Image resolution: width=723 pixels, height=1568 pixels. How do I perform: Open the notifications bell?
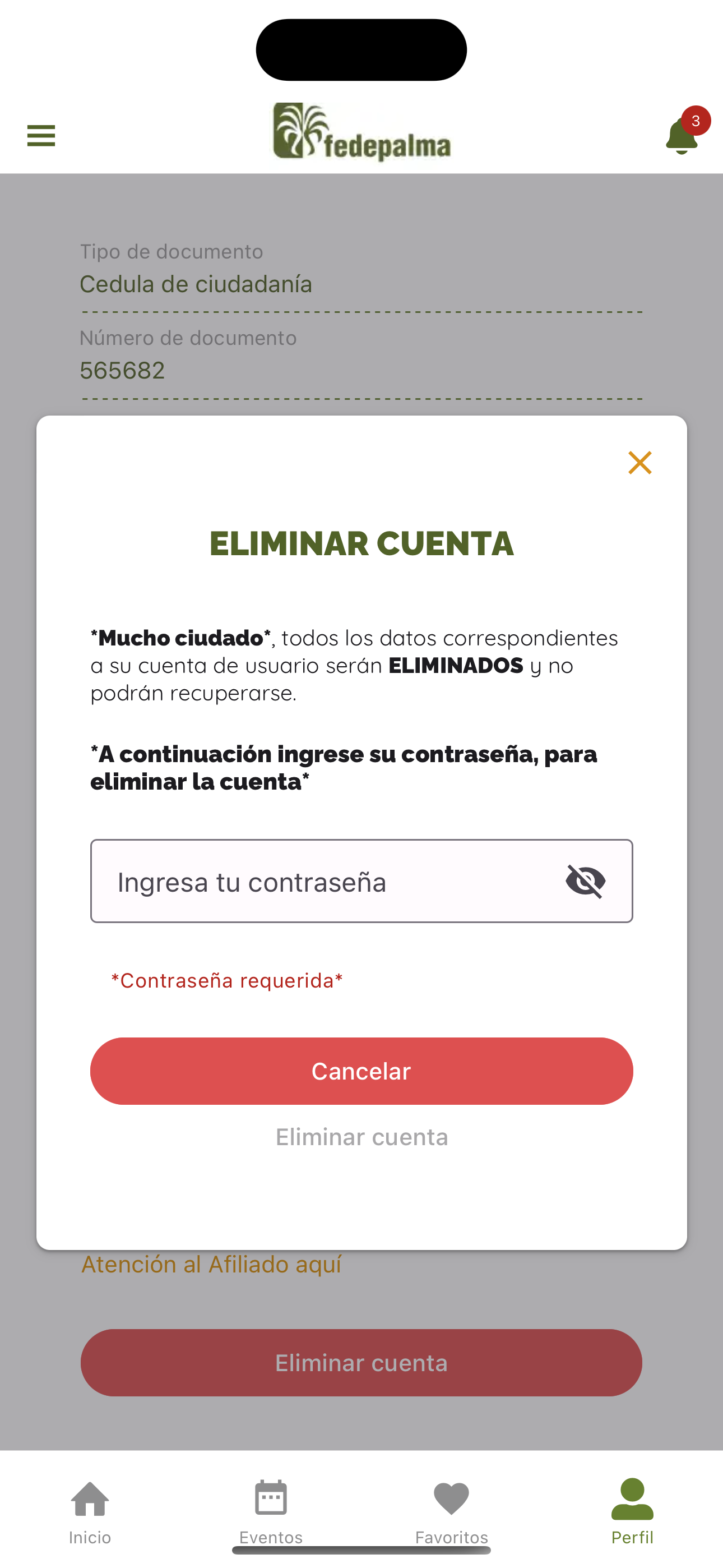click(682, 135)
